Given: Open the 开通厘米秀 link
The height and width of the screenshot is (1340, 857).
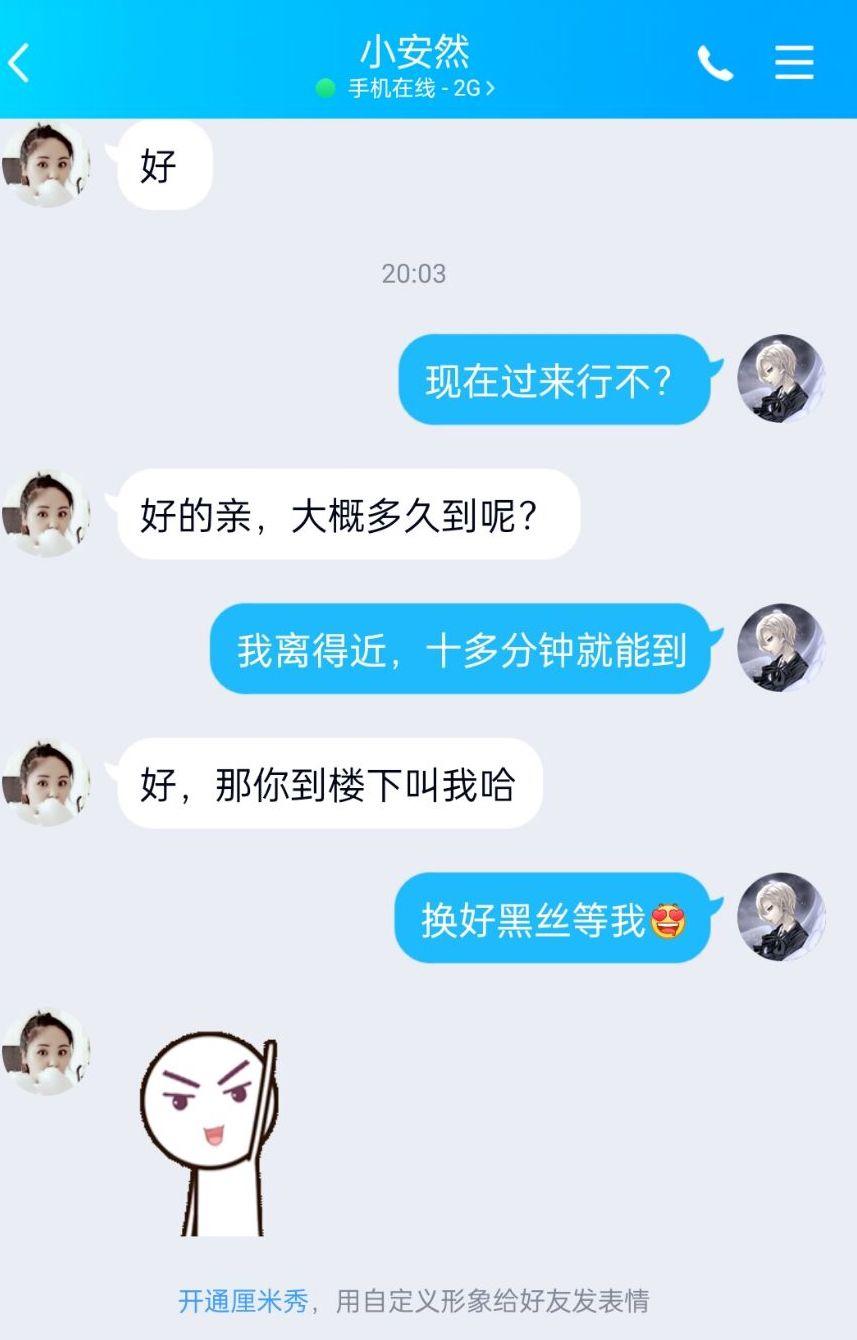Looking at the screenshot, I should coord(243,1300).
